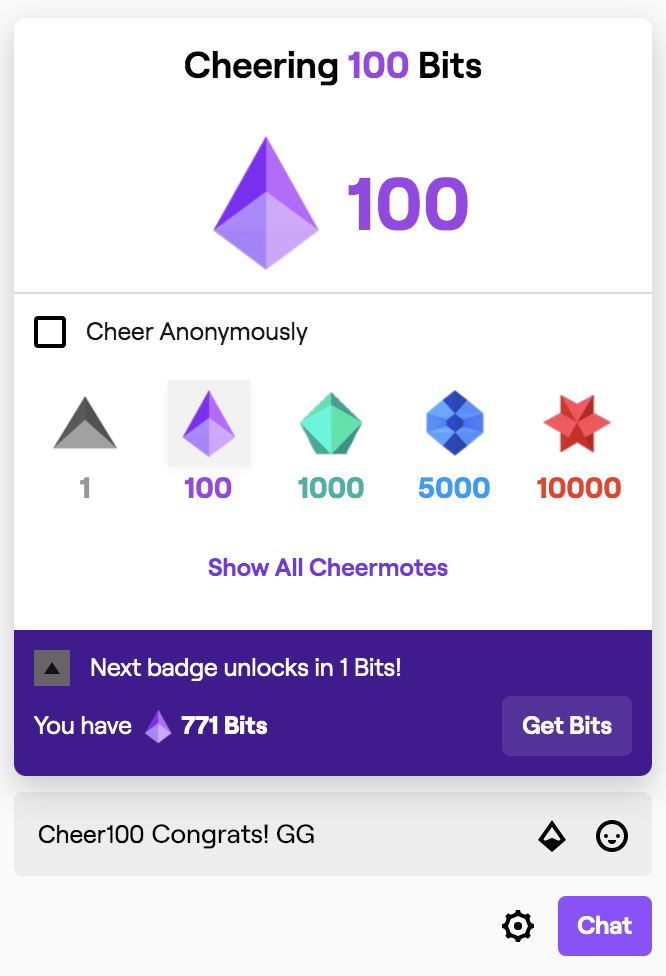Focus the chat message field

[270, 834]
